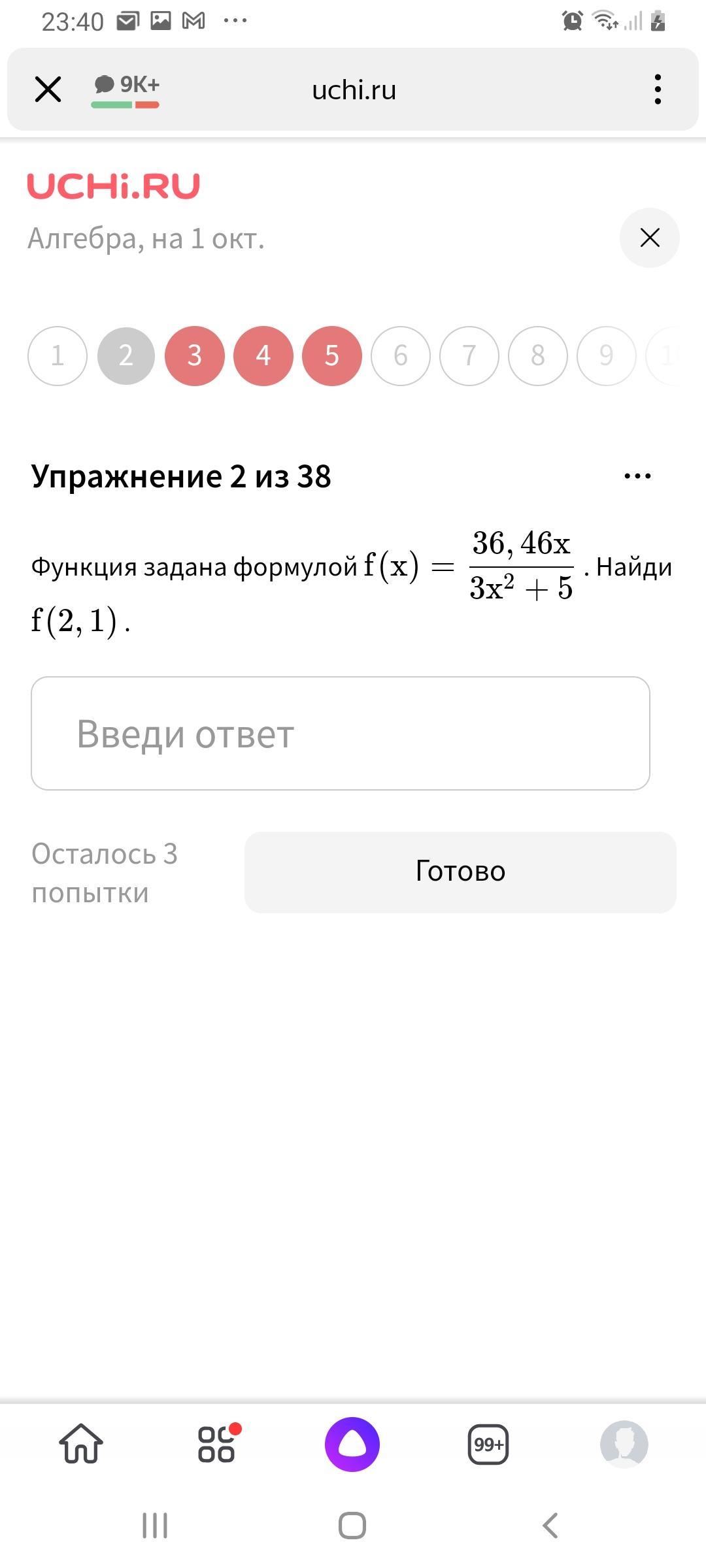The image size is (706, 1568).
Task: Open the browser overflow menu
Action: (x=658, y=90)
